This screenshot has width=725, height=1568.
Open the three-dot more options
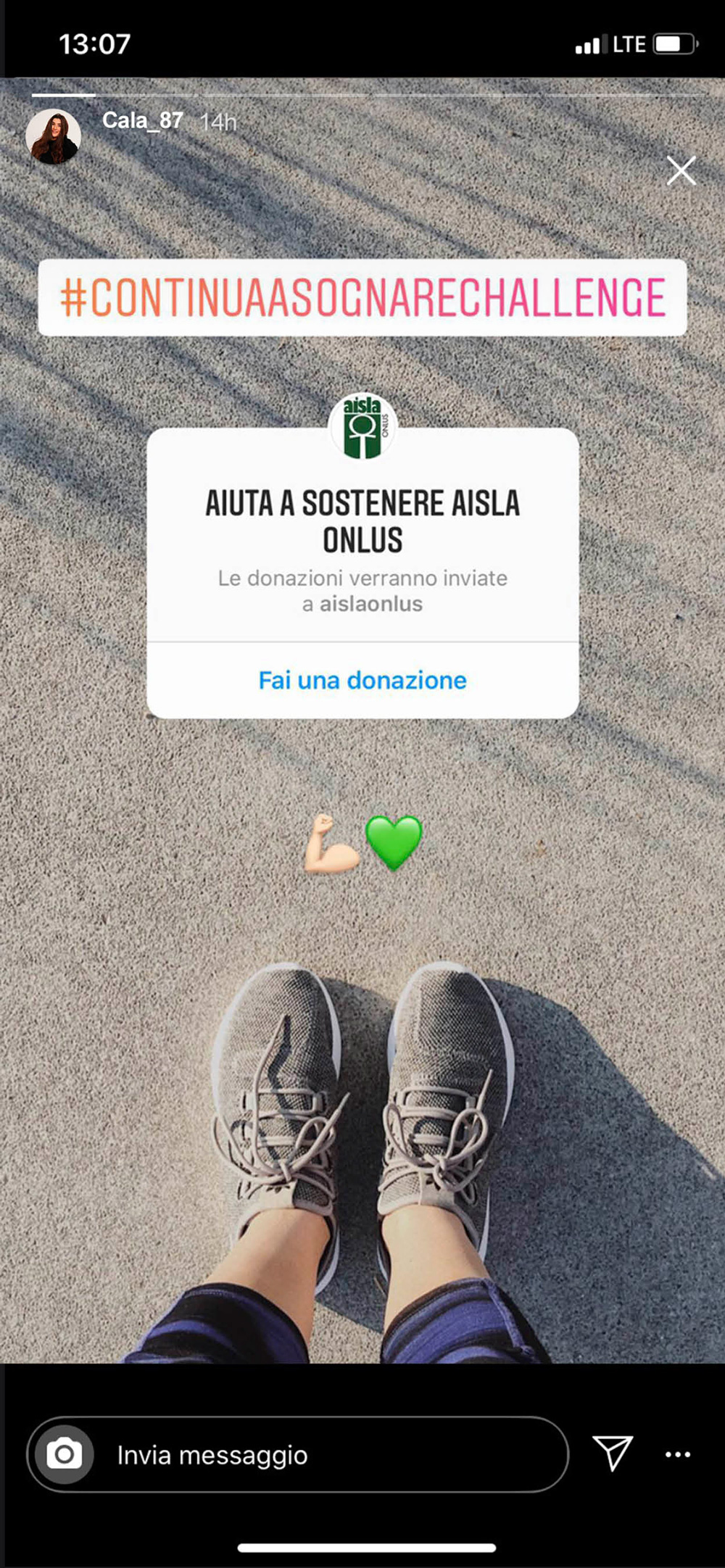[678, 1454]
